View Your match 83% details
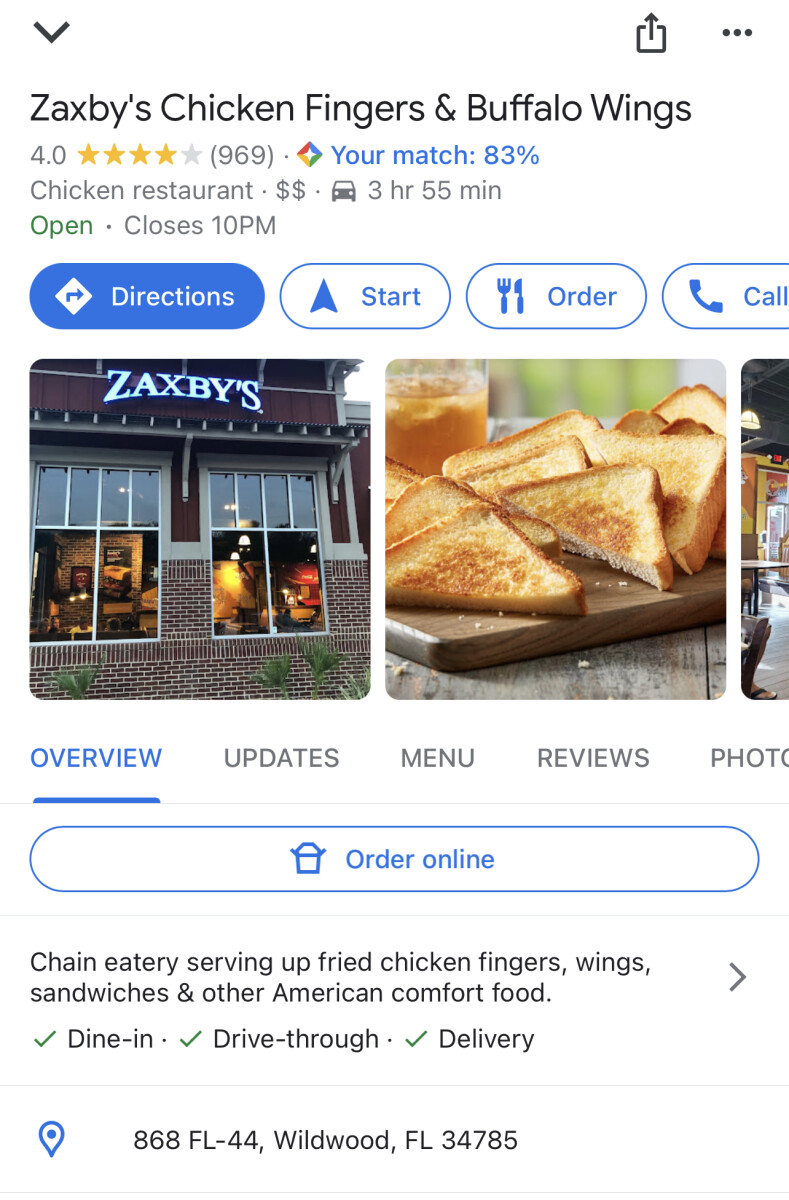This screenshot has width=789, height=1200. (418, 155)
